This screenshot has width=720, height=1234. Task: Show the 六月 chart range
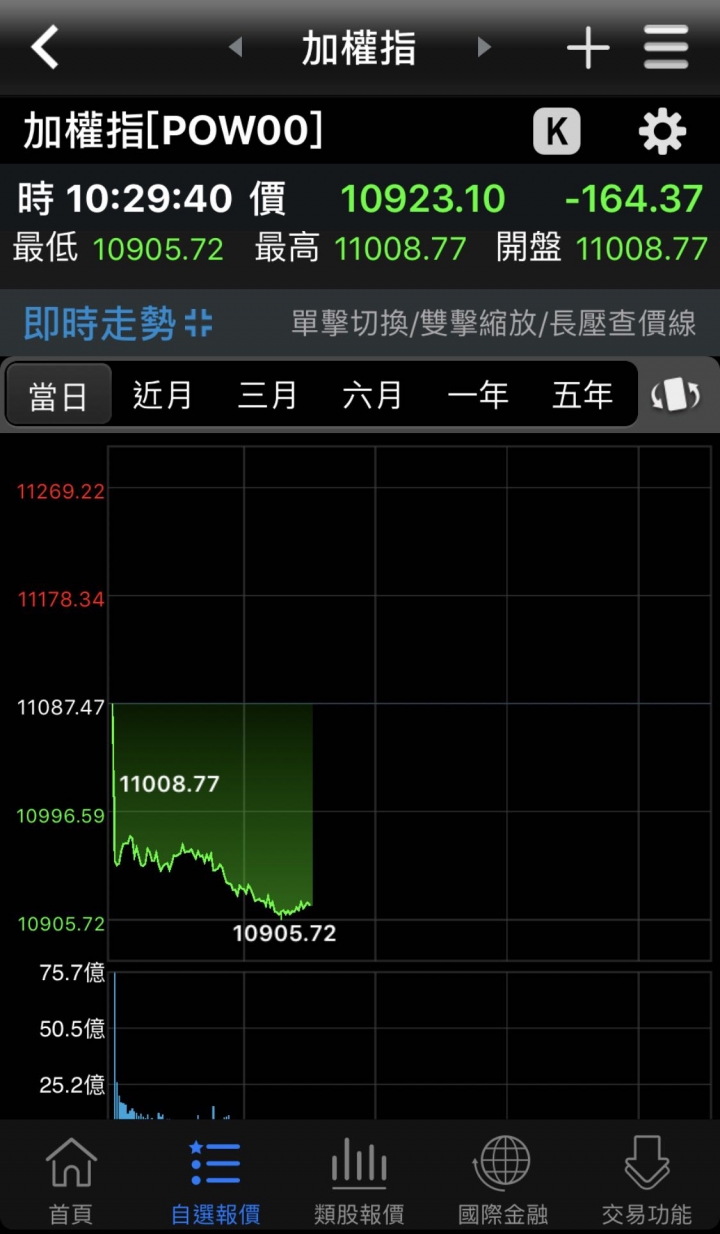tap(372, 396)
